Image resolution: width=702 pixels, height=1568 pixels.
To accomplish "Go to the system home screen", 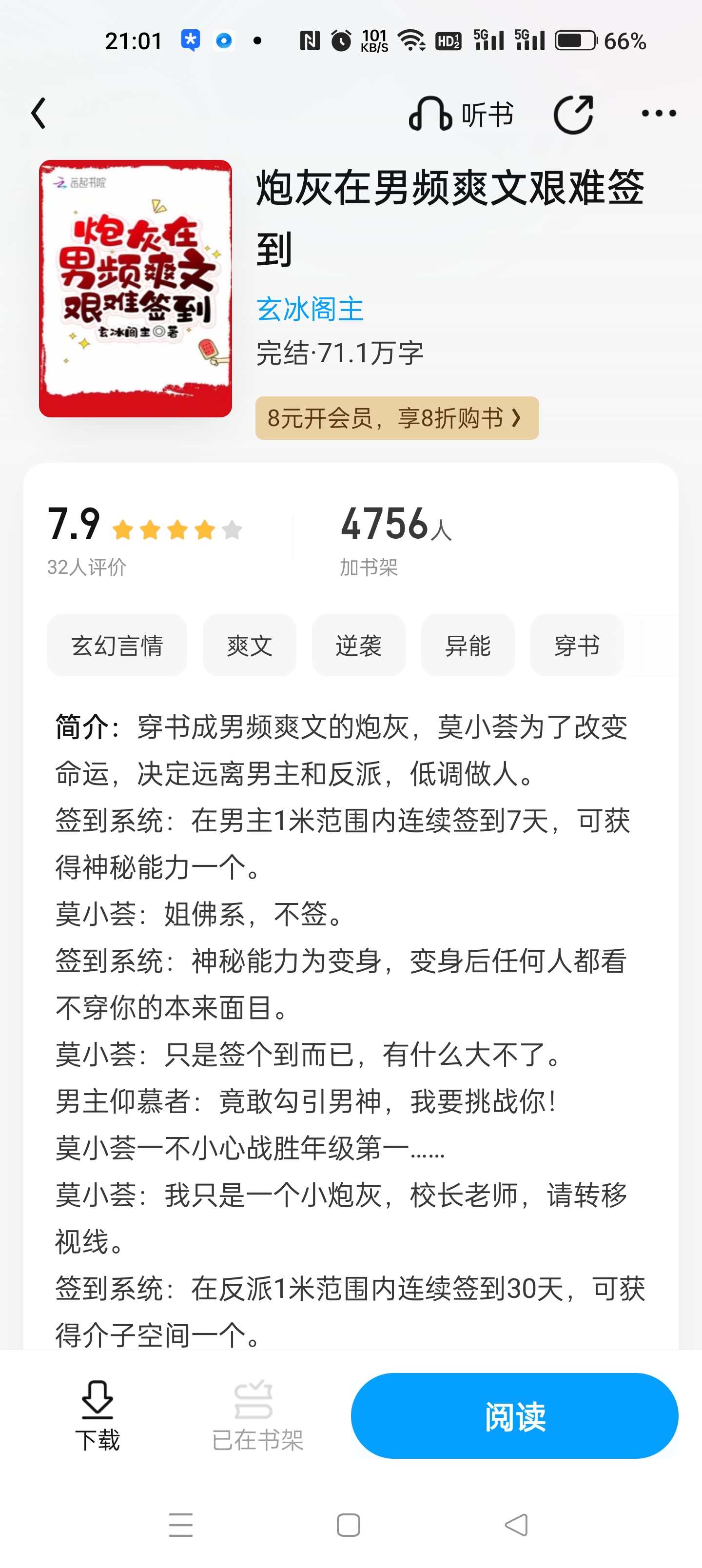I will coord(348,1525).
